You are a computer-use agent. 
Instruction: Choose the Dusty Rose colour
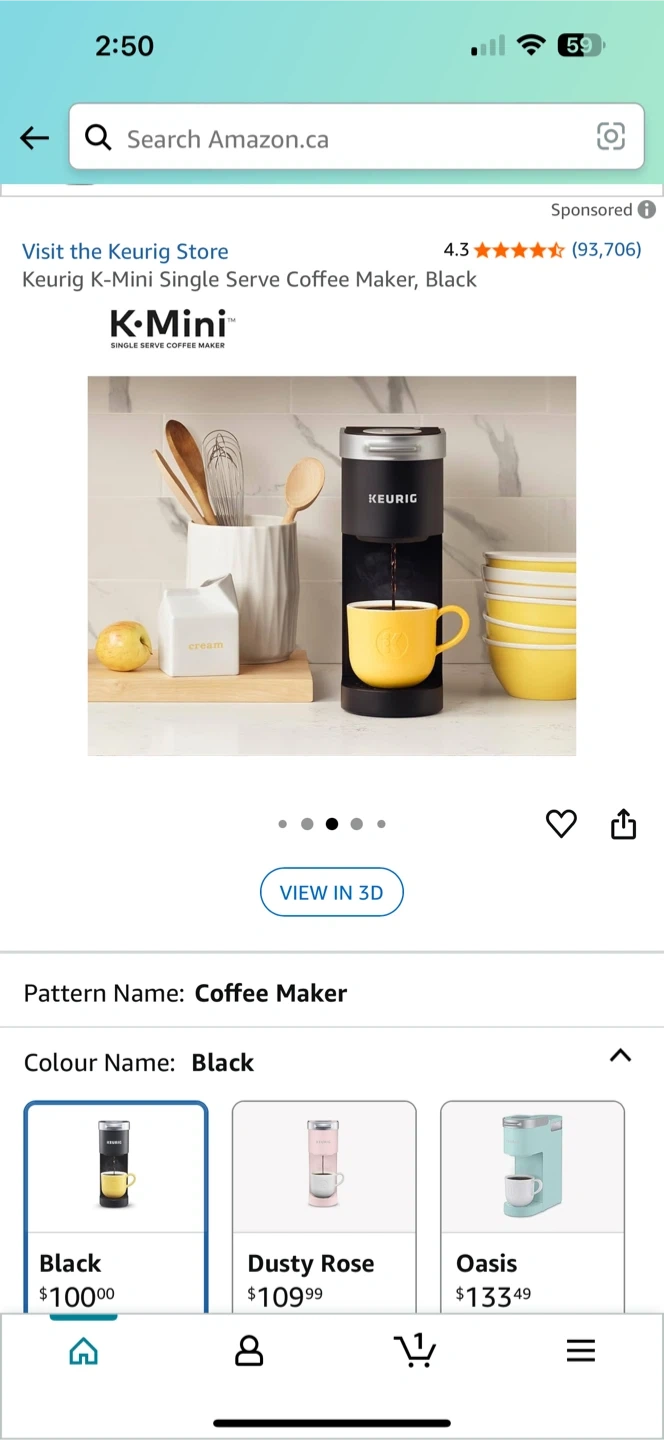[x=324, y=1205]
